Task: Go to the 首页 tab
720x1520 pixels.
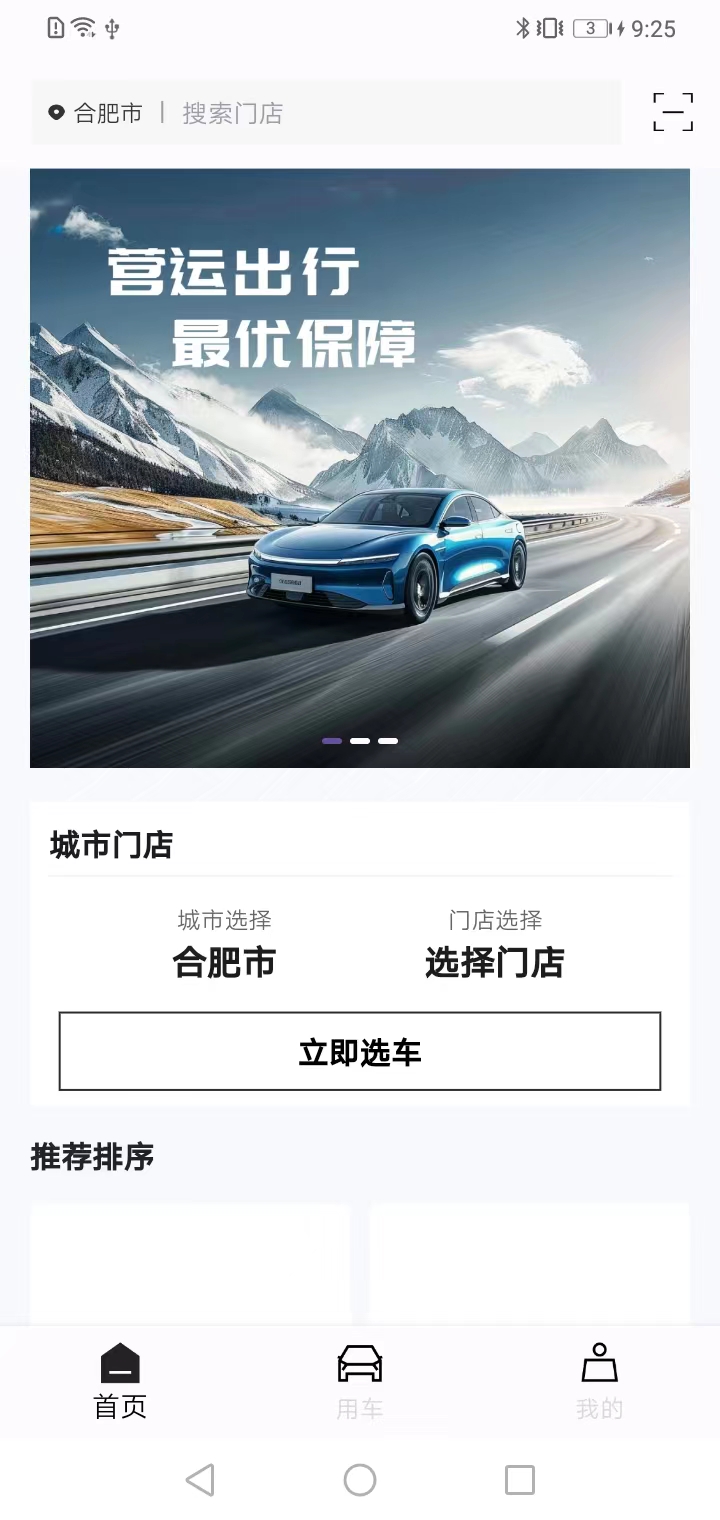Action: [120, 1382]
